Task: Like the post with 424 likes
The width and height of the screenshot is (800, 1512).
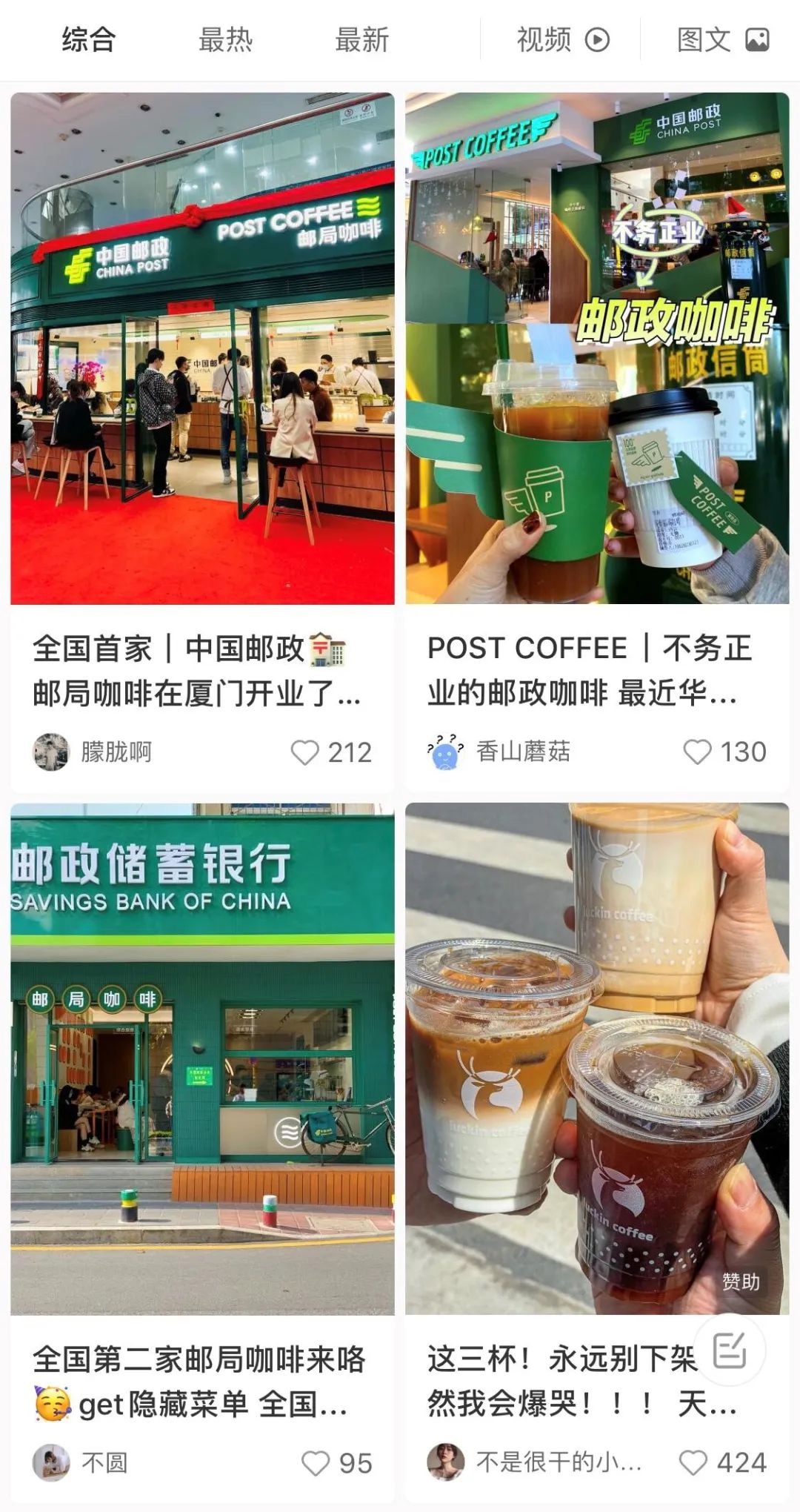Action: [x=693, y=1462]
